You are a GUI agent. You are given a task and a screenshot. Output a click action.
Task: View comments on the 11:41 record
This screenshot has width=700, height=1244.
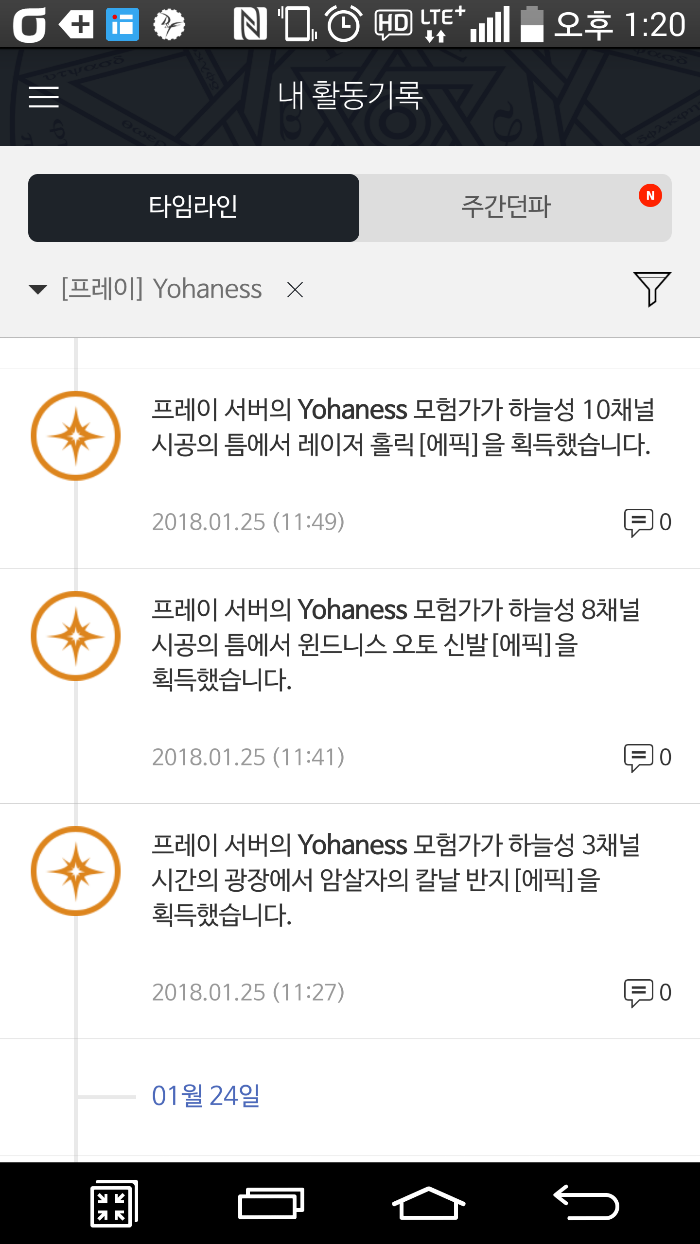pyautogui.click(x=646, y=757)
